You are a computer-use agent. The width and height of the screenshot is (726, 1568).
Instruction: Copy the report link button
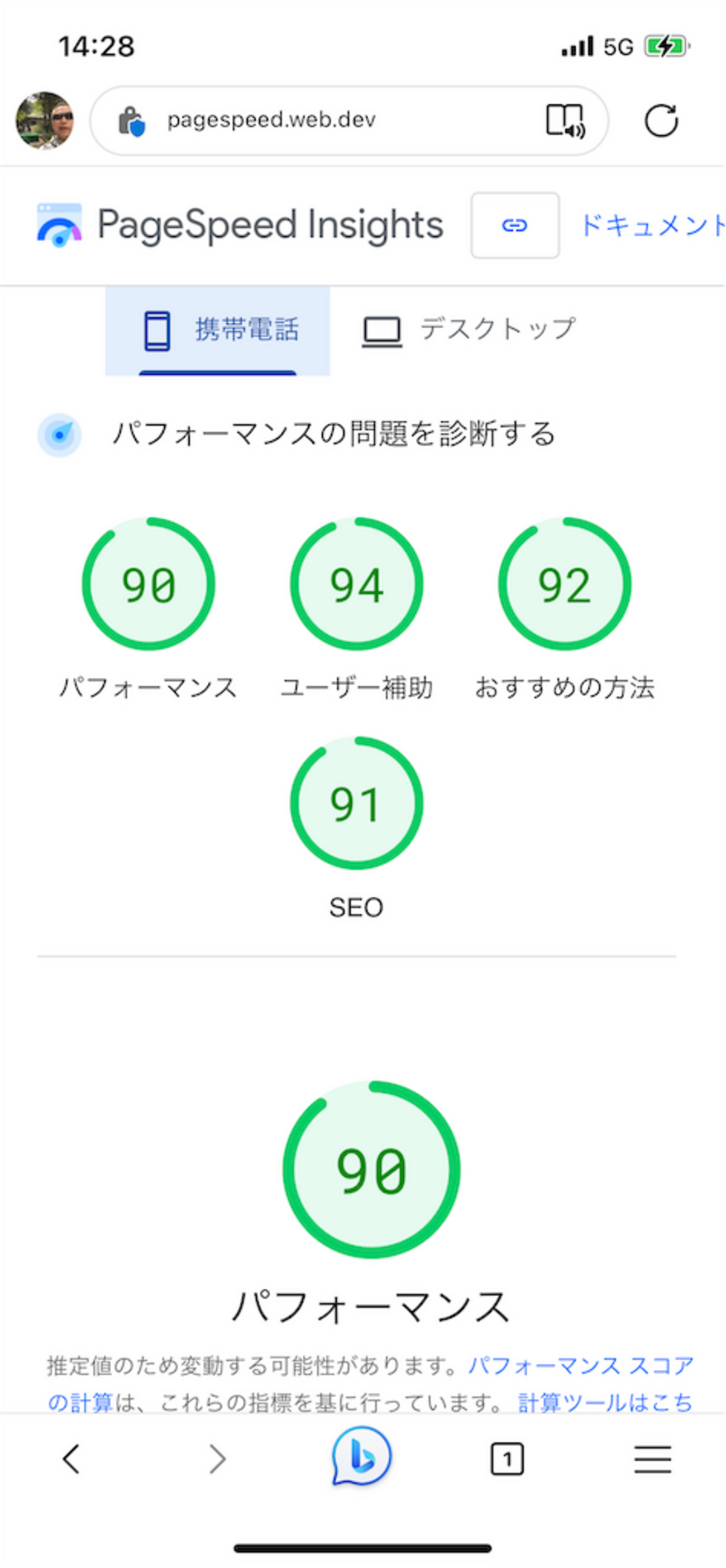pos(514,226)
